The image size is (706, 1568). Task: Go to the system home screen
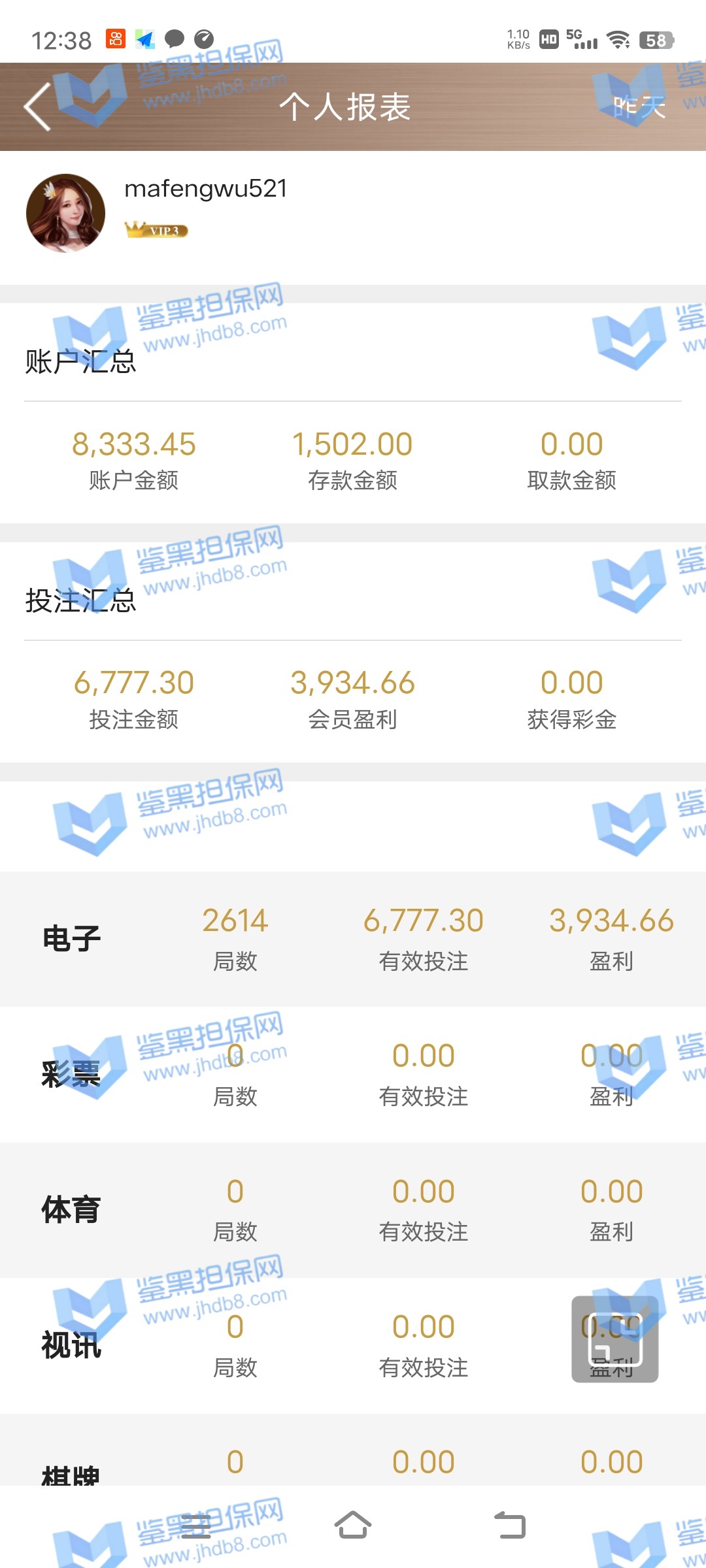pyautogui.click(x=353, y=1526)
